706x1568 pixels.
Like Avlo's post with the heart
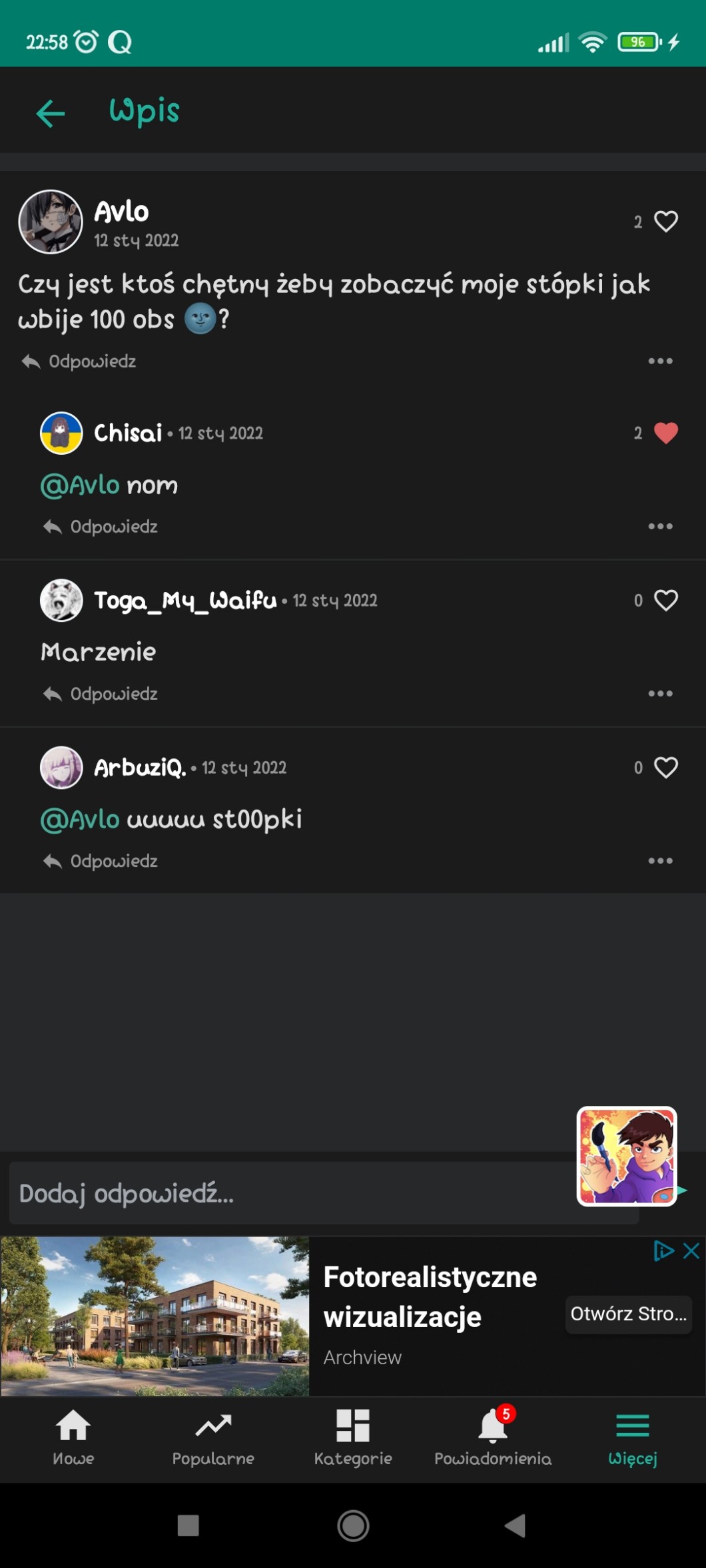[x=665, y=222]
